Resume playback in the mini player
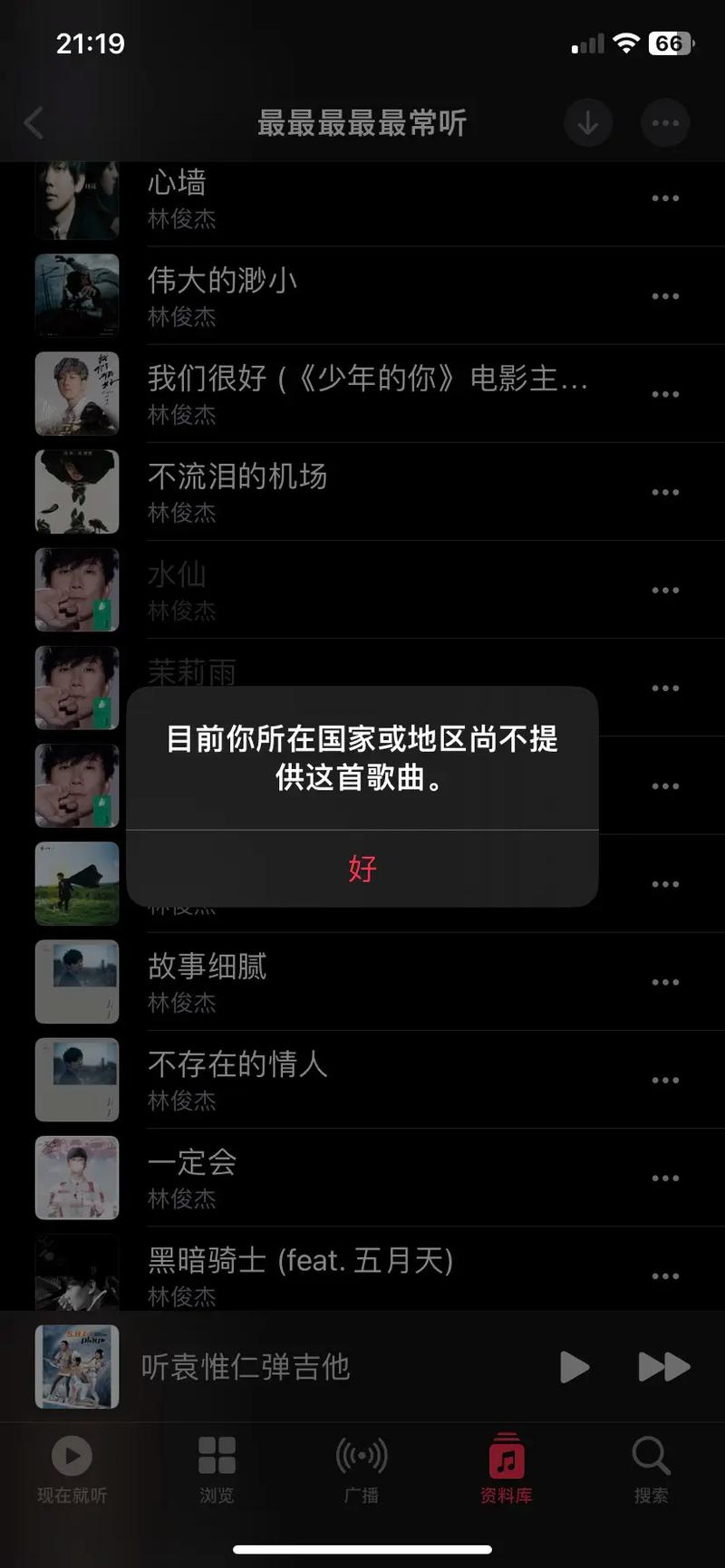The image size is (725, 1568). tap(574, 1366)
